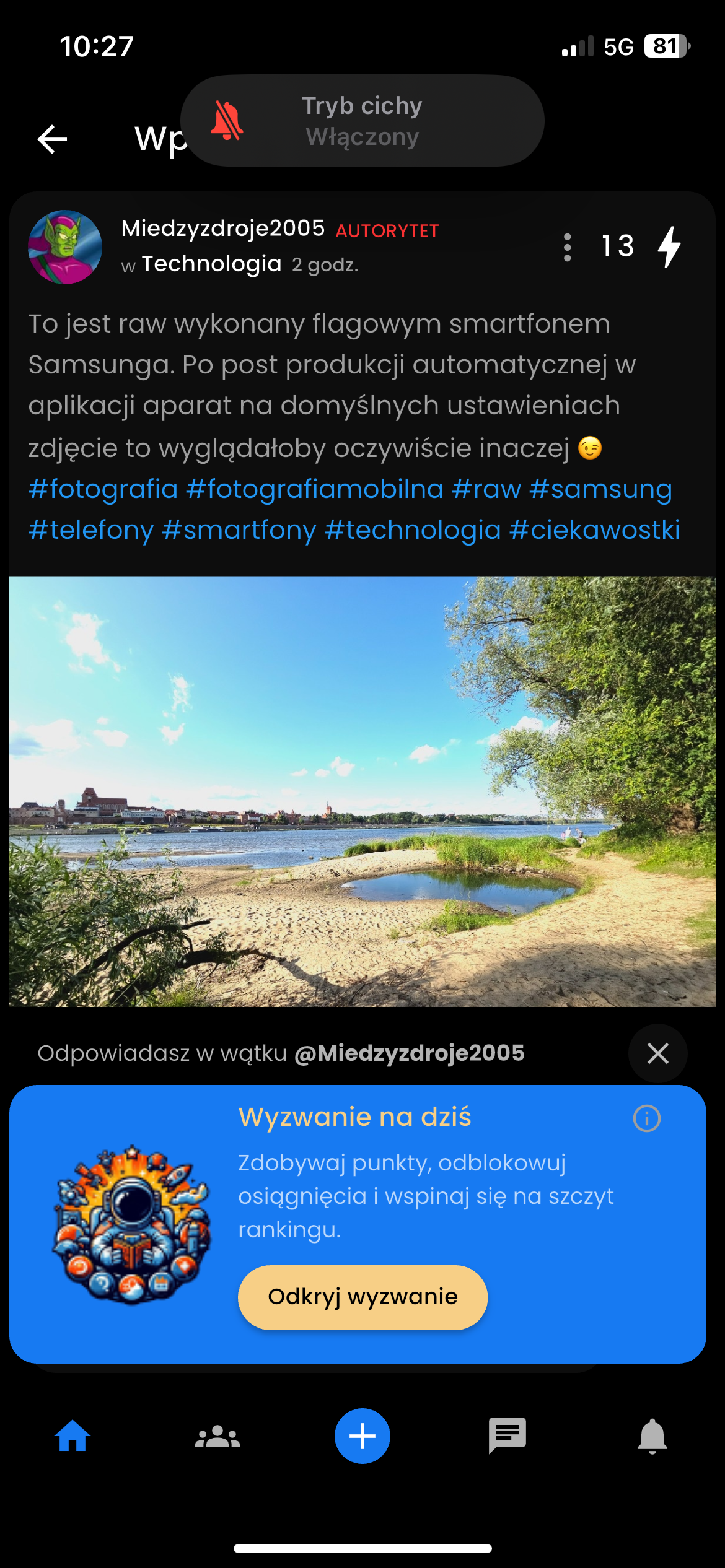This screenshot has width=725, height=1568.
Task: Open the #smartfony hashtag
Action: (x=239, y=531)
